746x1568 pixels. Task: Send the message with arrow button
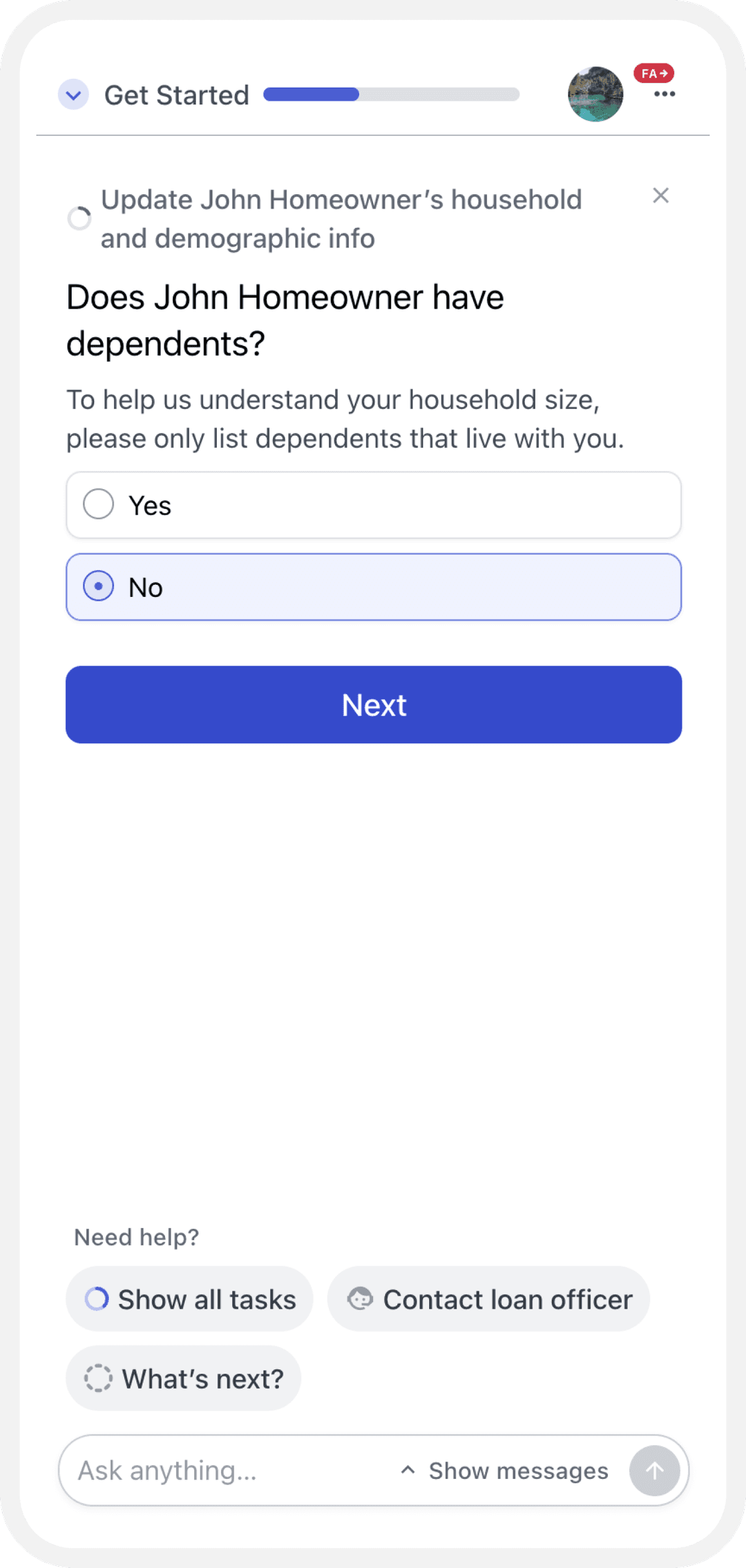coord(654,1471)
